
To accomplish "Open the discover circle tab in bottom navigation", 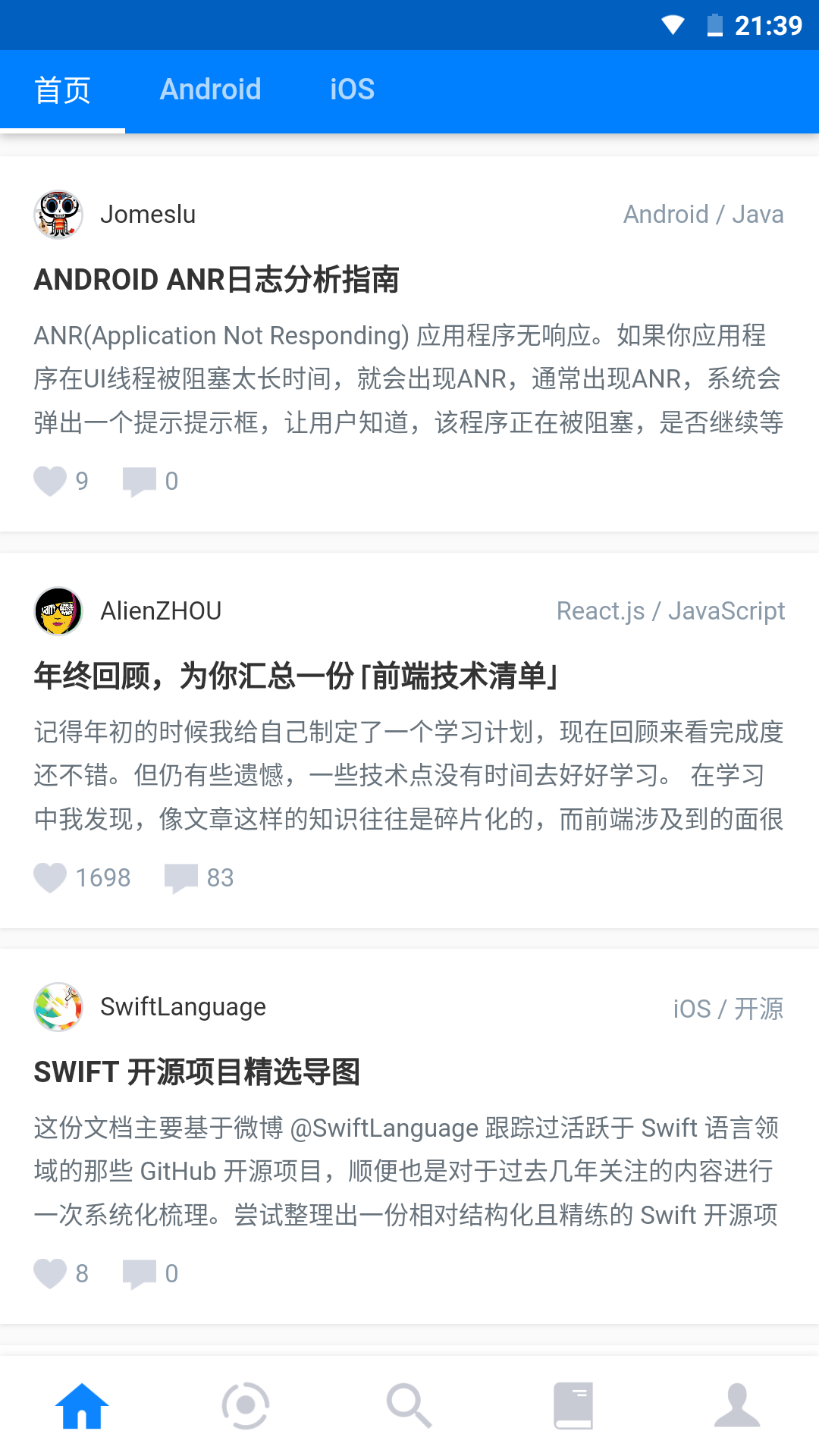I will tap(246, 1406).
